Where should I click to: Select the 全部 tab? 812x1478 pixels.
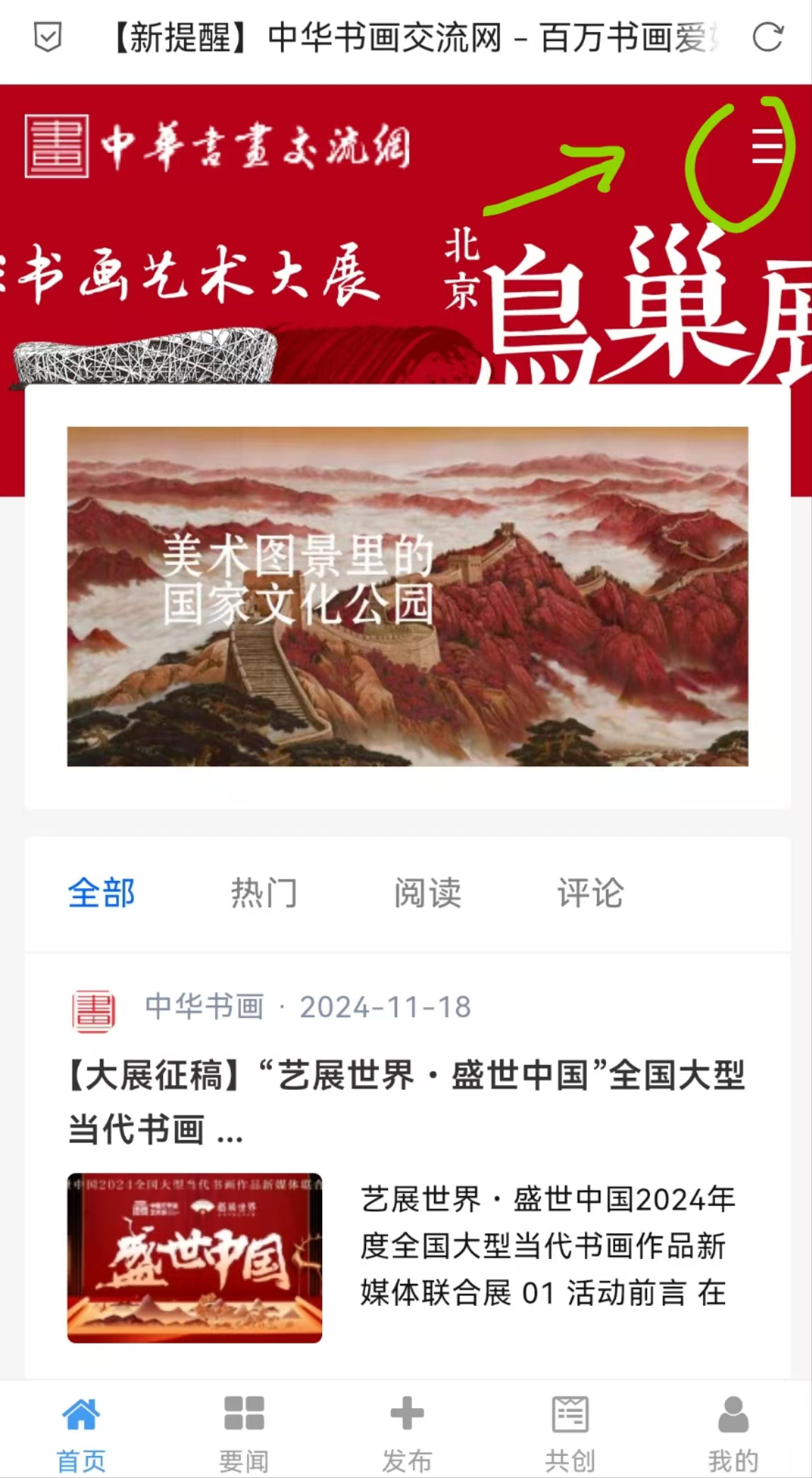pos(101,893)
